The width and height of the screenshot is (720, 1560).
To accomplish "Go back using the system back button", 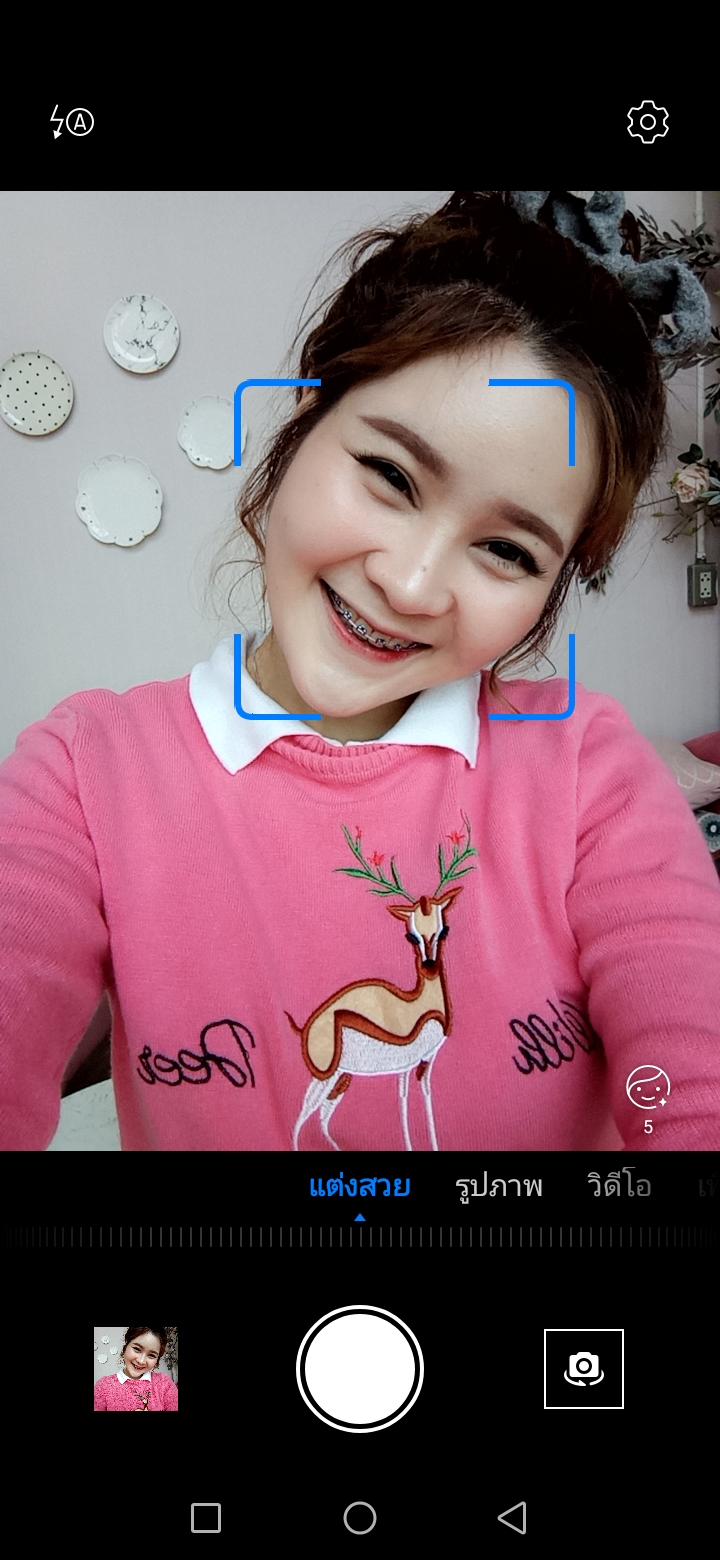I will coord(512,1518).
